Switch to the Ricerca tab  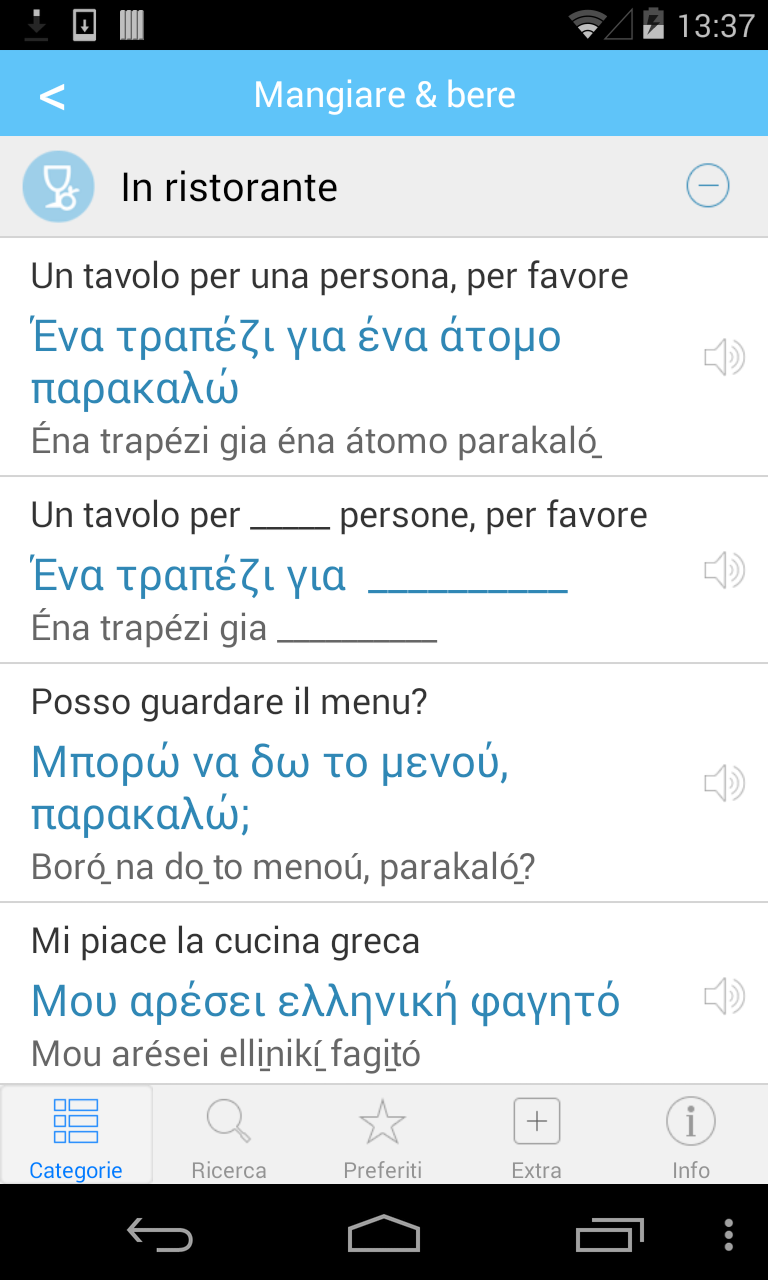coord(229,1136)
